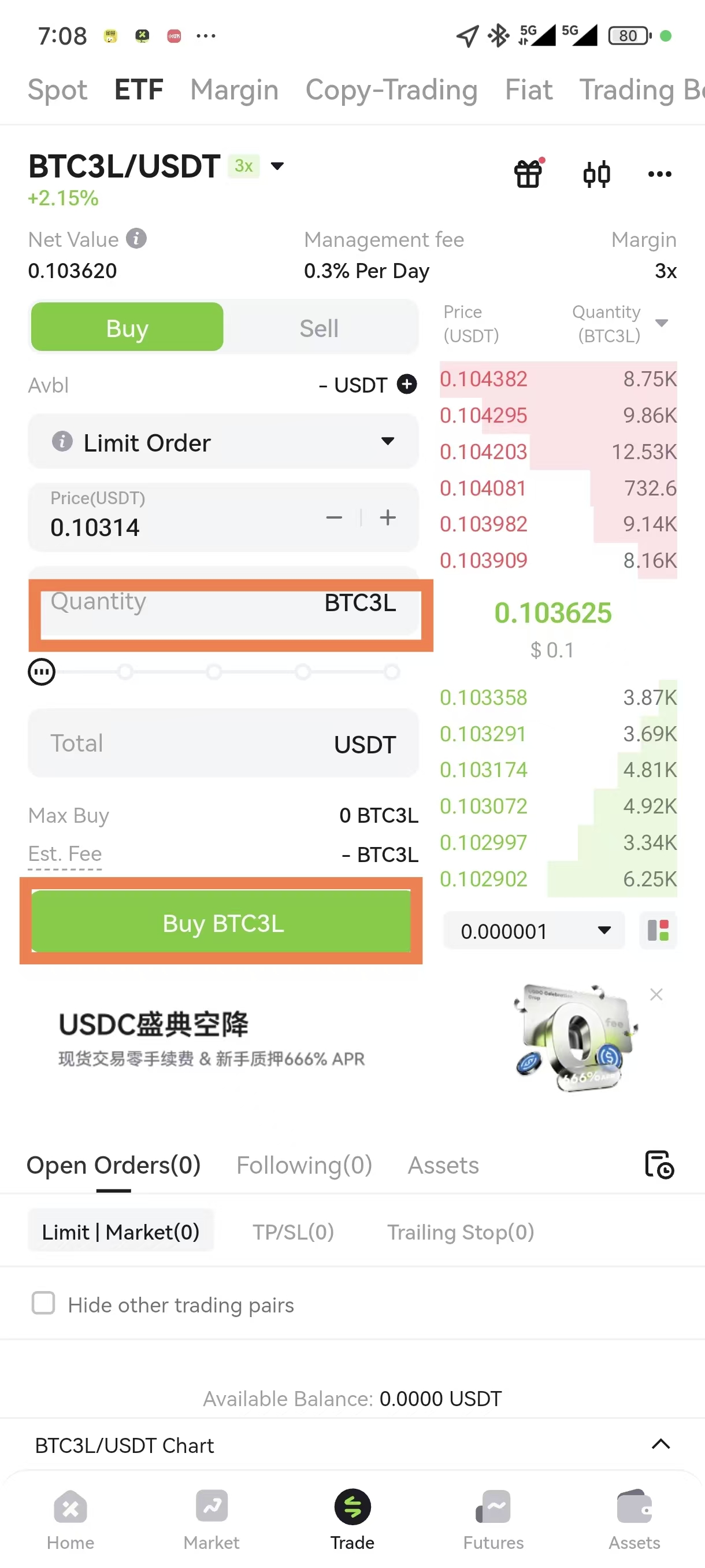
Task: Increase price with the plus button
Action: coord(388,517)
